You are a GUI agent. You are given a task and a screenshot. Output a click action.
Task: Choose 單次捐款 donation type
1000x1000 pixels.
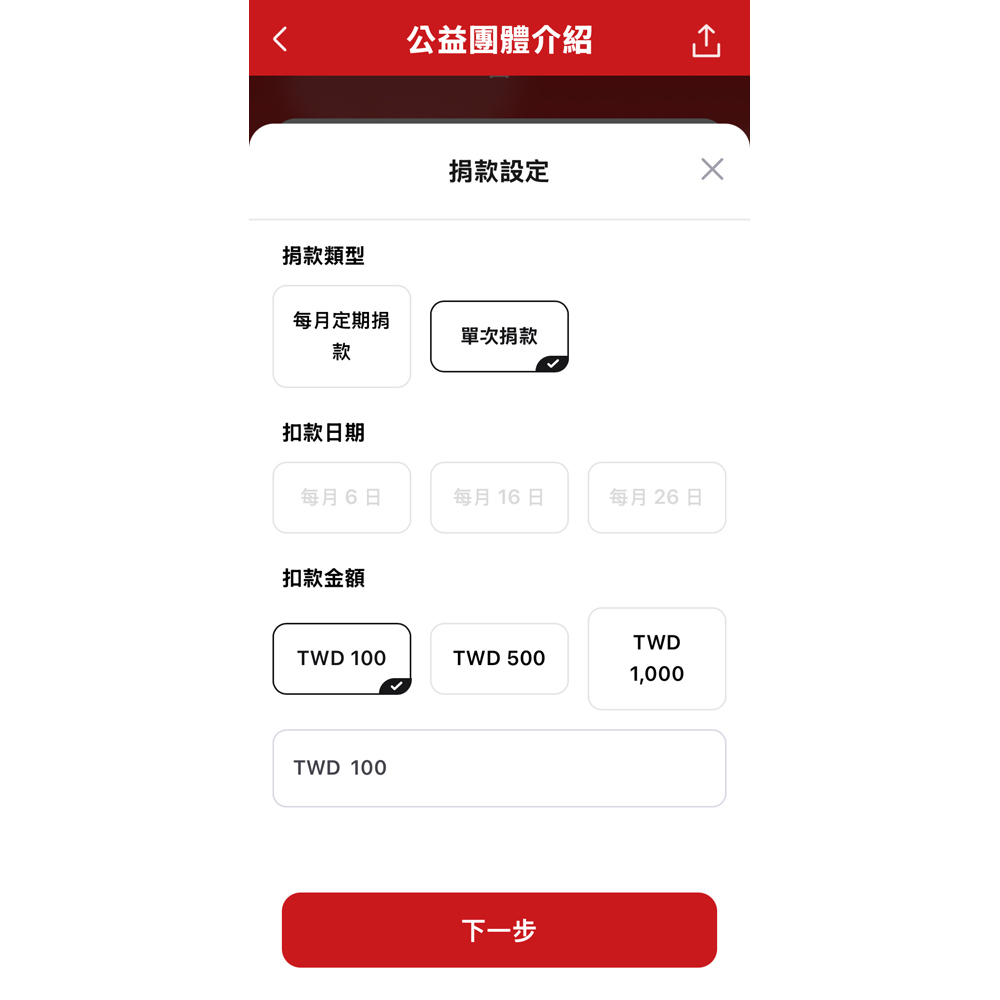point(499,336)
